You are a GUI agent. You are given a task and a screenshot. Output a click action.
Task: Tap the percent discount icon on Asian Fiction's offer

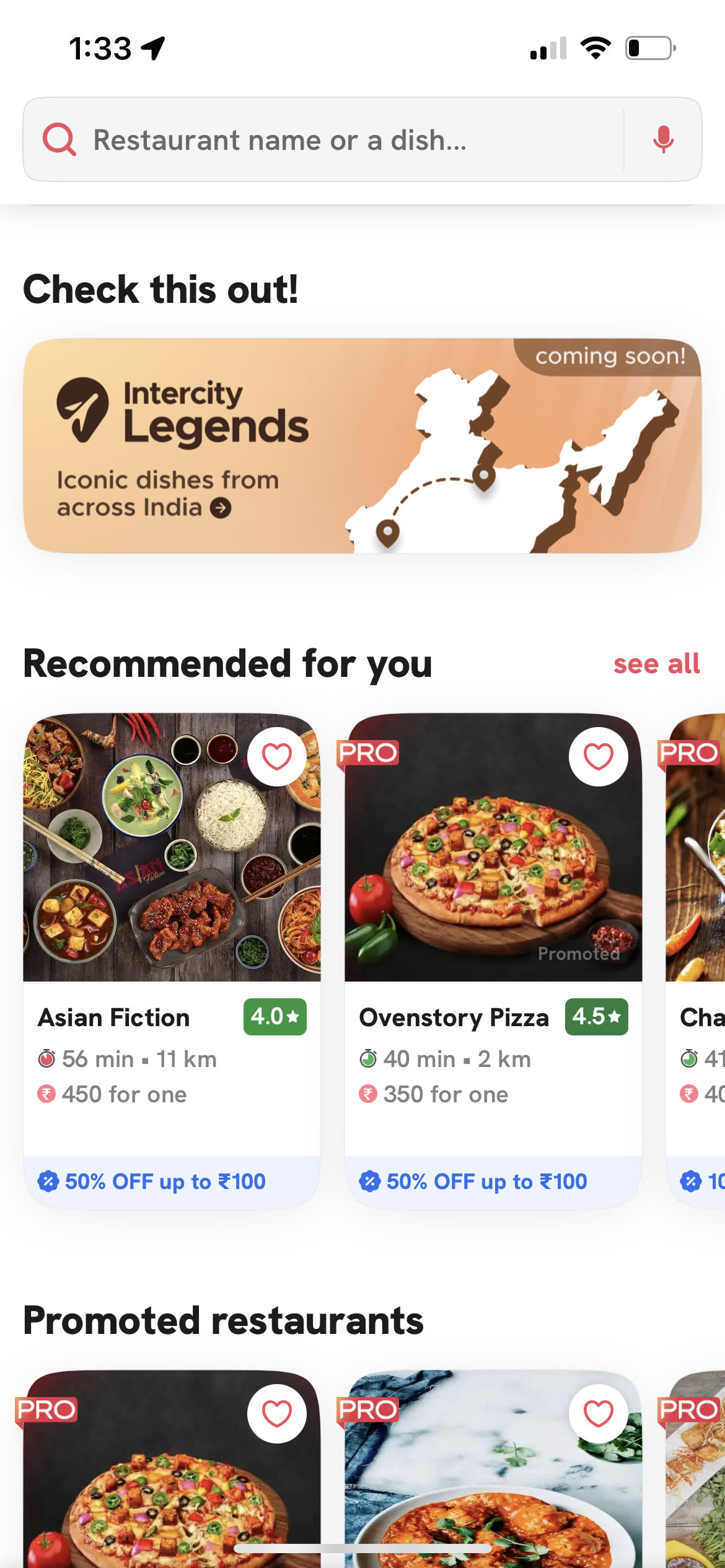(48, 1181)
